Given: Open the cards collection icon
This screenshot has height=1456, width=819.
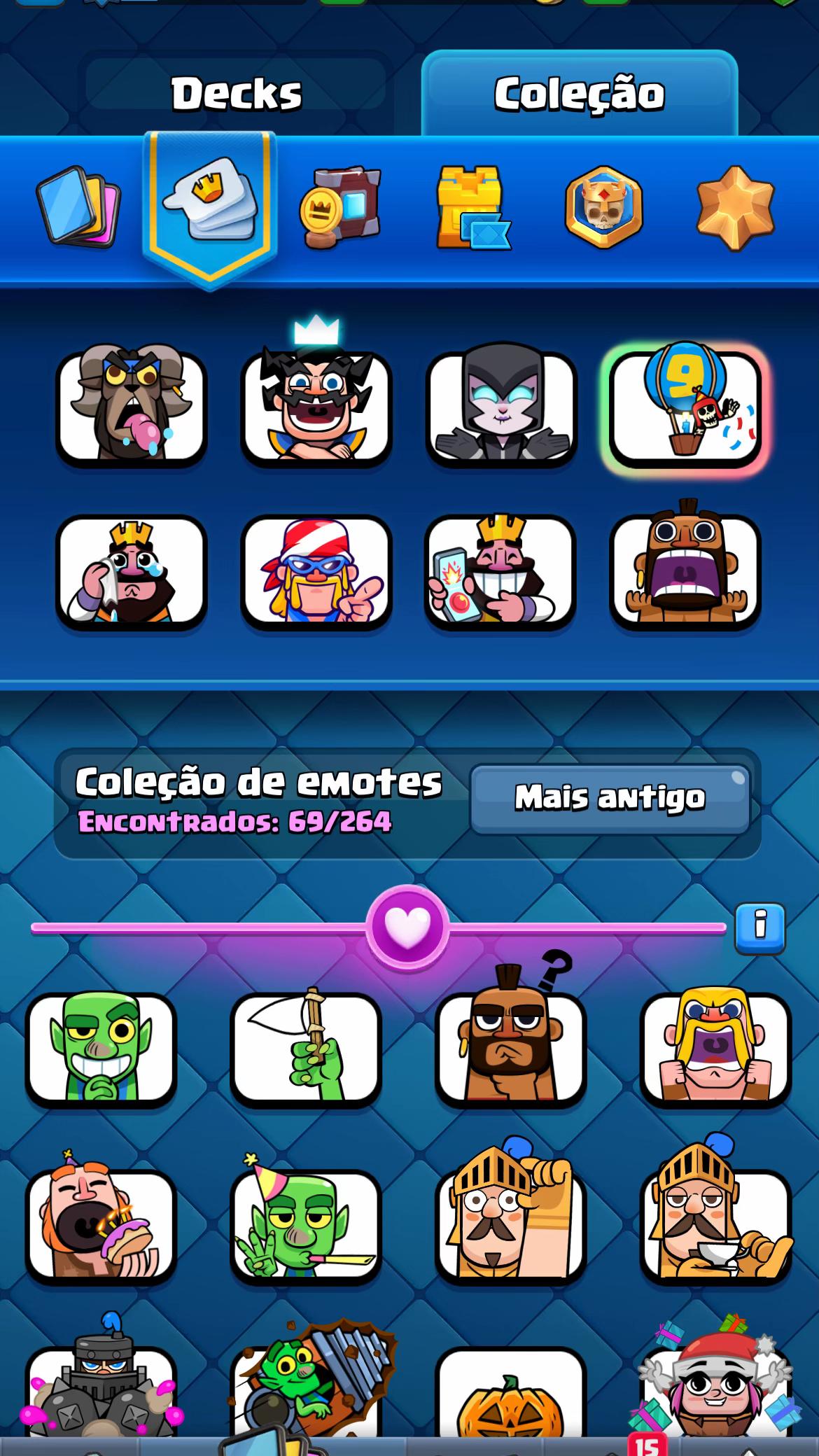Looking at the screenshot, I should (x=78, y=207).
